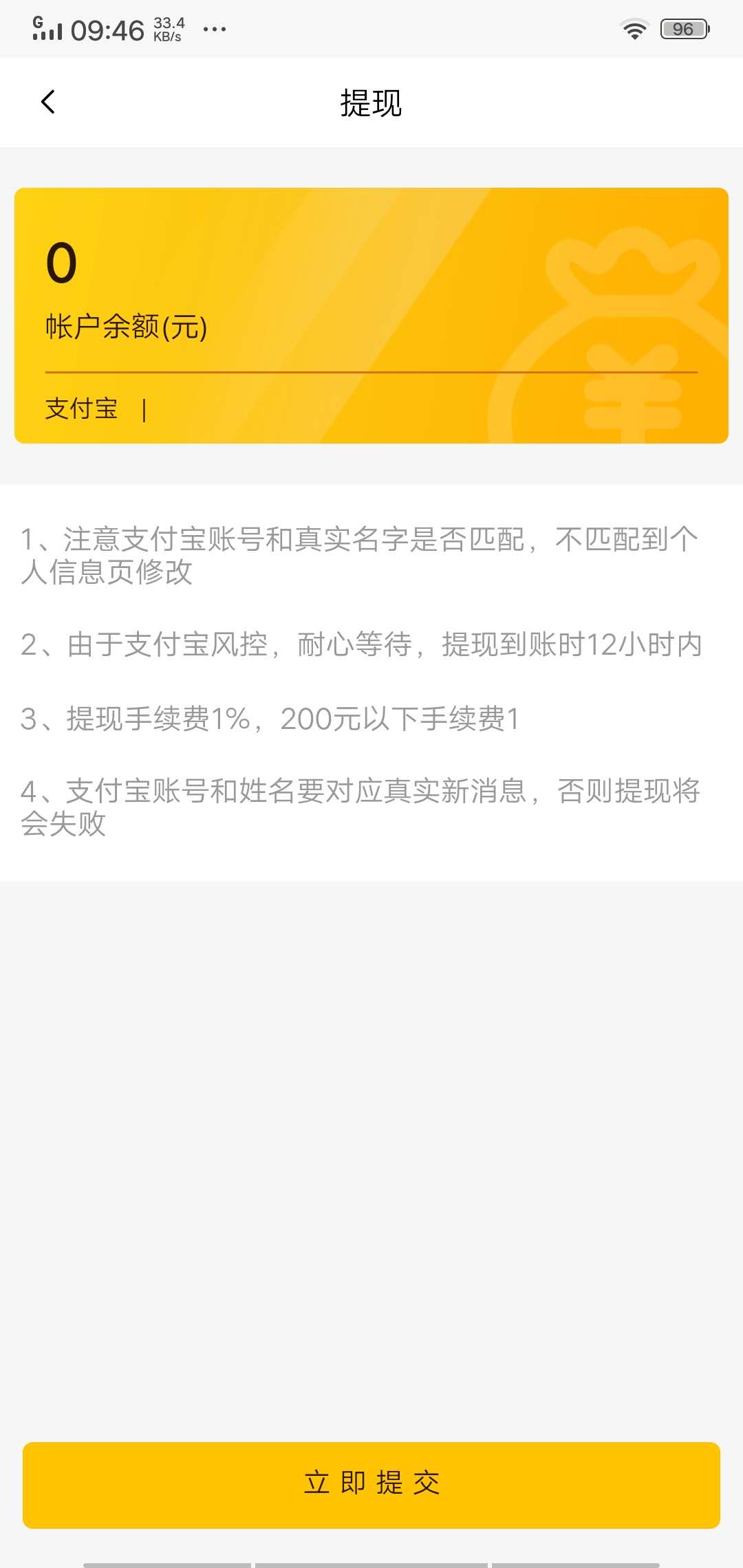Tap the yellow account balance card

[371, 313]
